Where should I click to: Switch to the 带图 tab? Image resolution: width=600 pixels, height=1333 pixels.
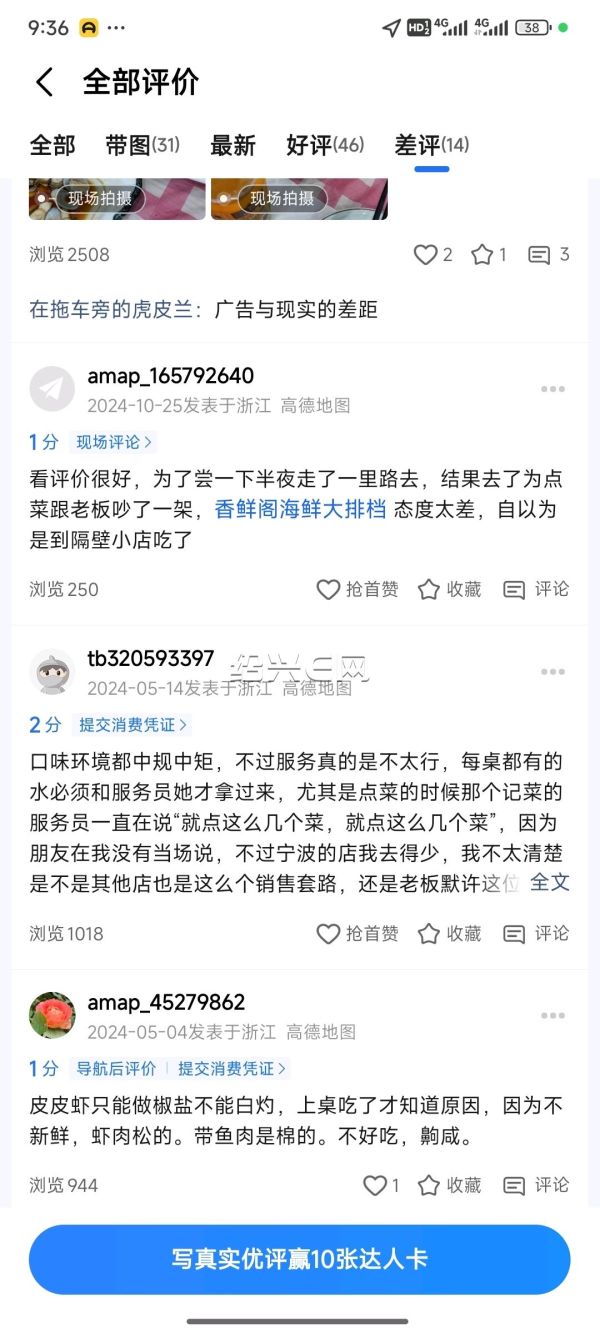(142, 145)
